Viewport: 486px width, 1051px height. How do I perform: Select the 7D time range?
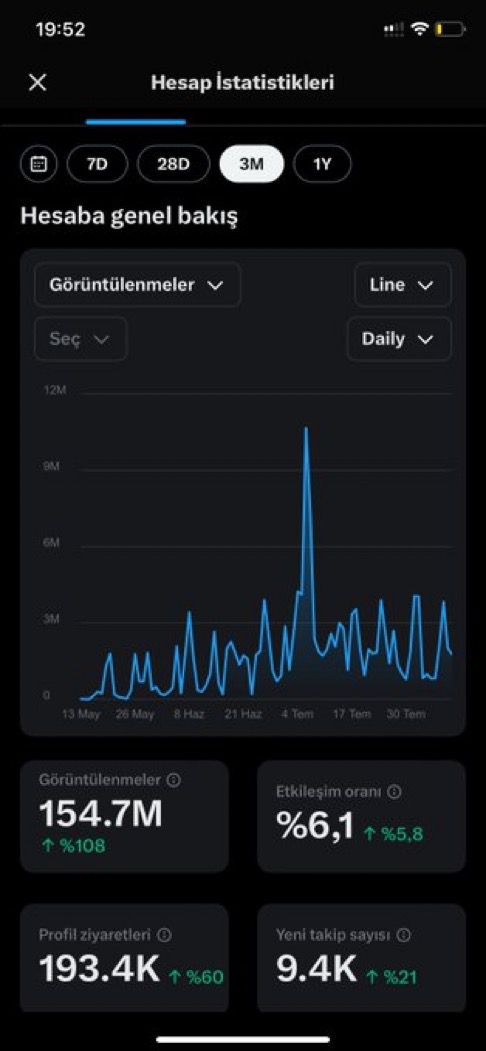[x=97, y=164]
